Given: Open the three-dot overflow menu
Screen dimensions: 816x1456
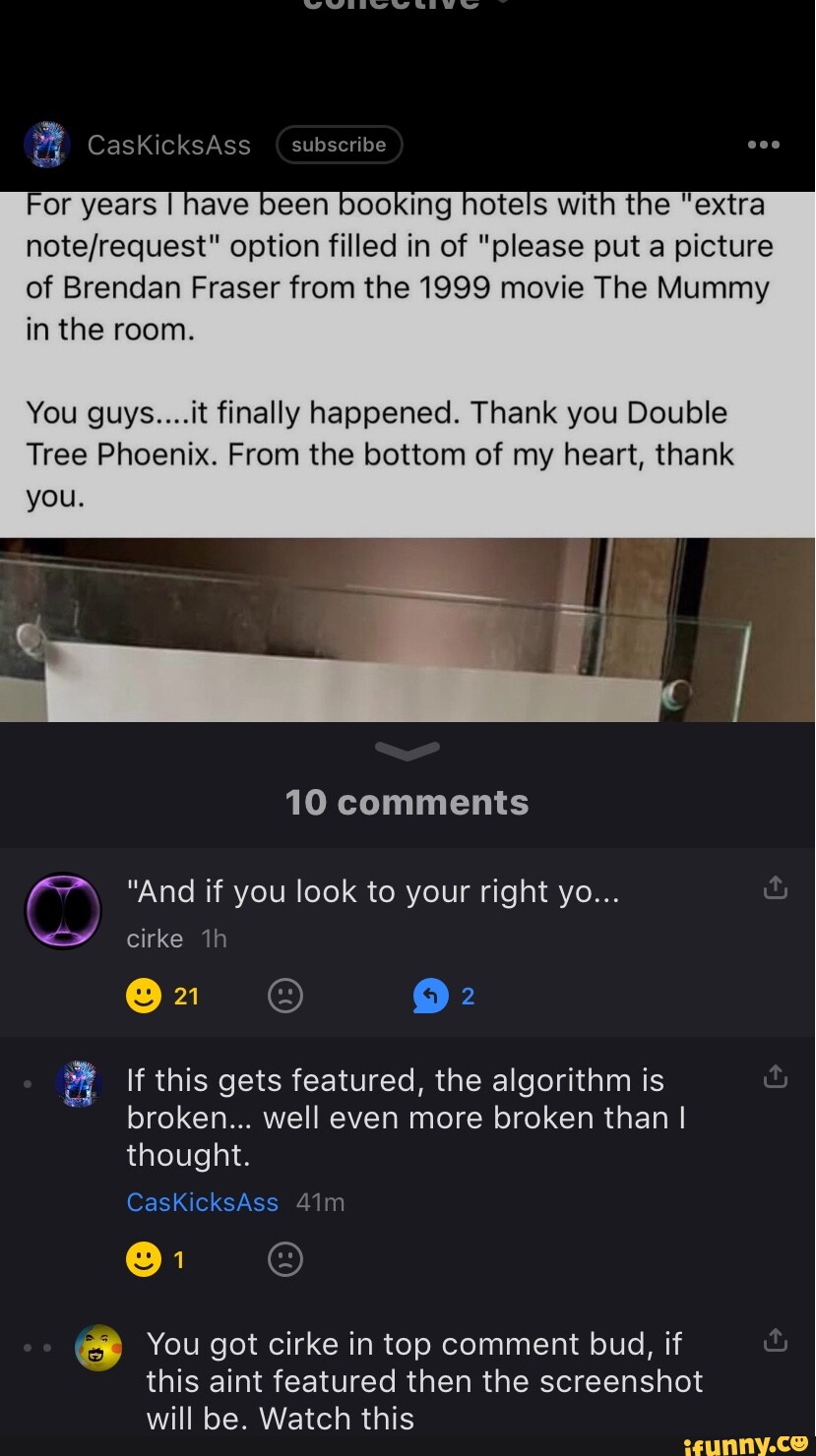Looking at the screenshot, I should point(763,145).
